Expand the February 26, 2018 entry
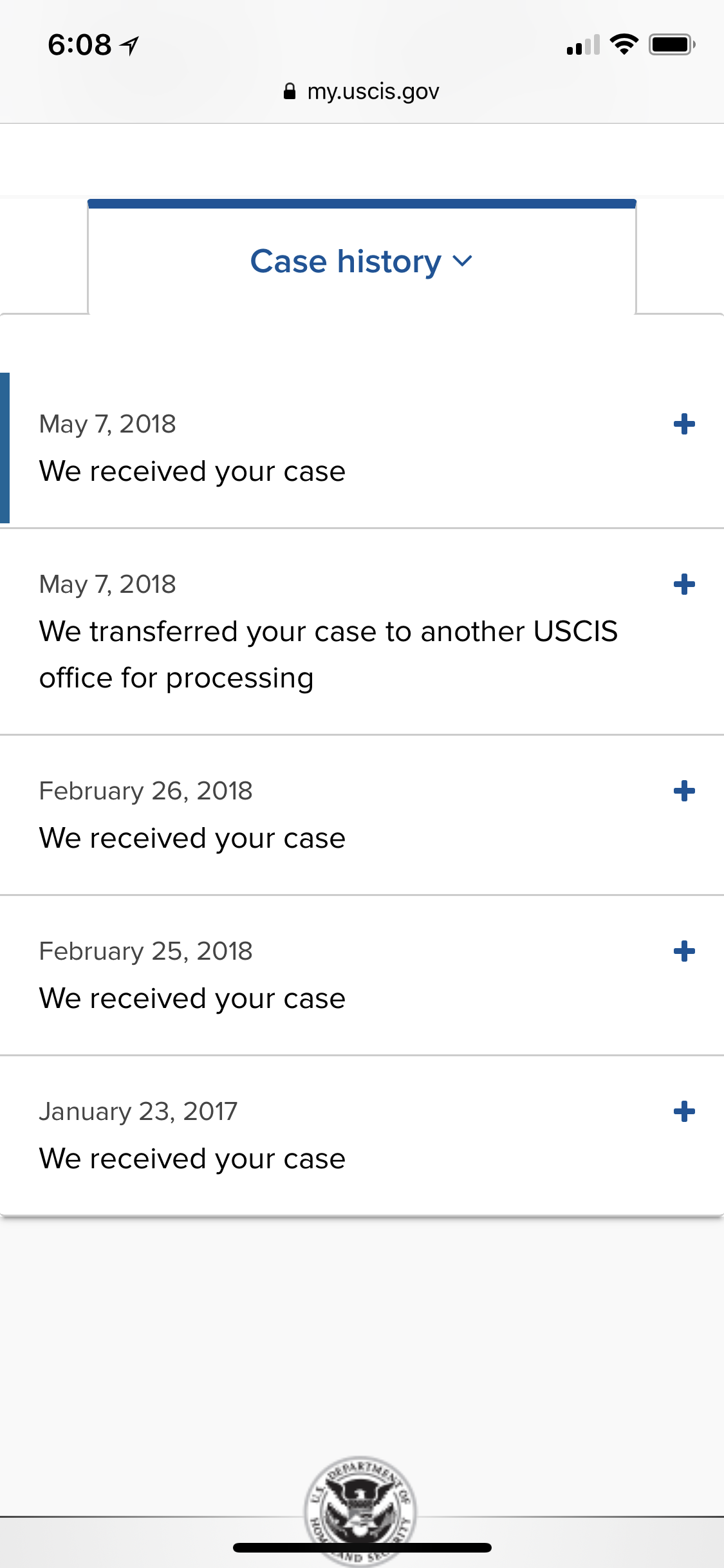Image resolution: width=724 pixels, height=1568 pixels. click(x=684, y=791)
